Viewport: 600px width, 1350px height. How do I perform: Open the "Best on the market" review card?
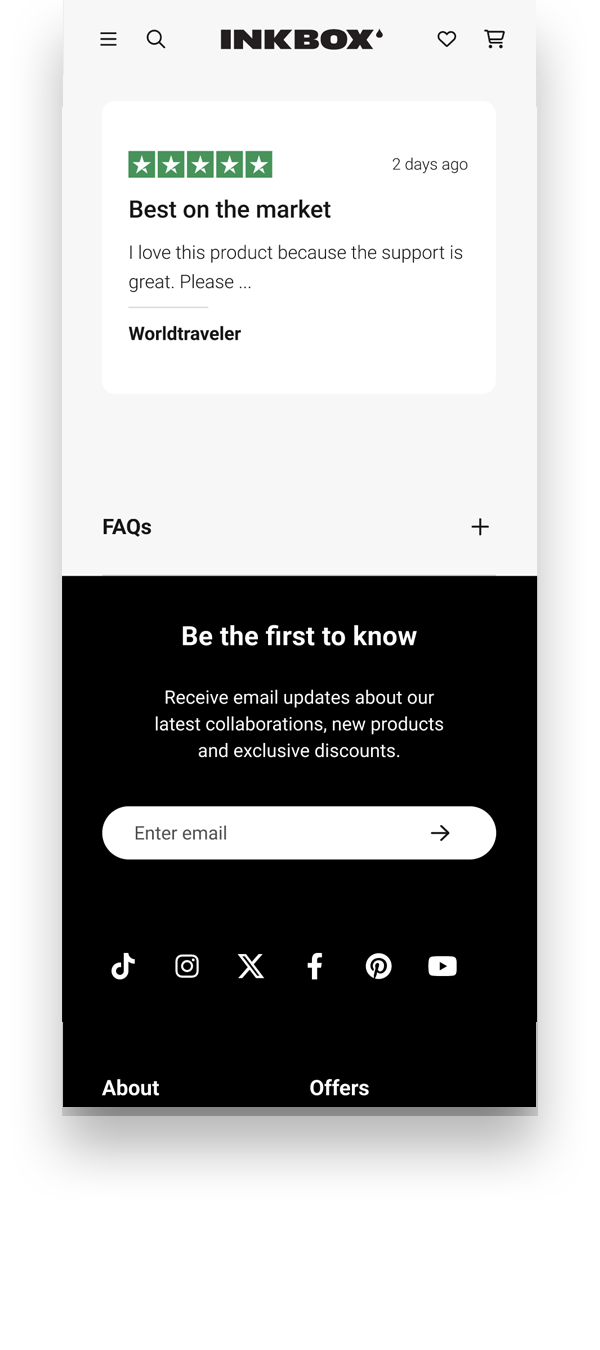298,247
